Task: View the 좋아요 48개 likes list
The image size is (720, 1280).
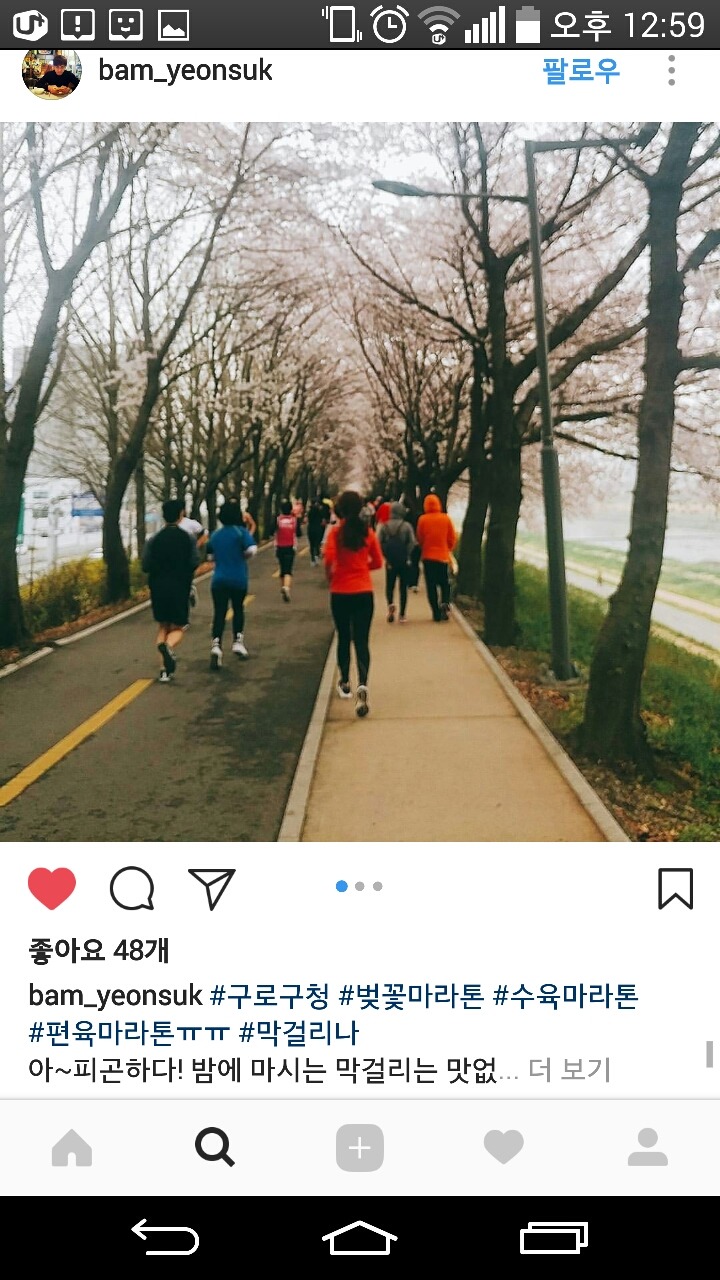Action: (x=99, y=950)
